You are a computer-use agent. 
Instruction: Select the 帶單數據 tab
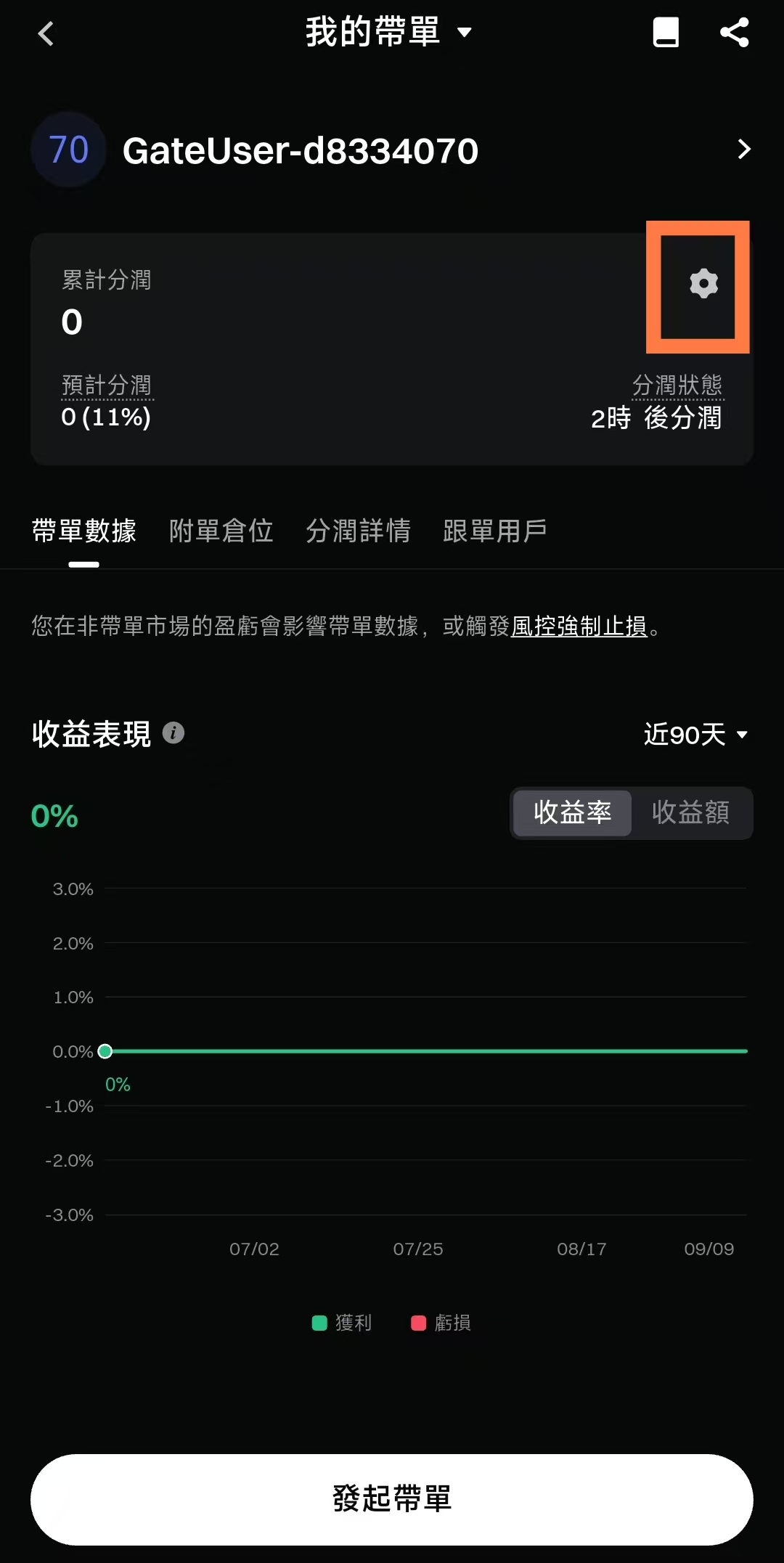click(84, 531)
